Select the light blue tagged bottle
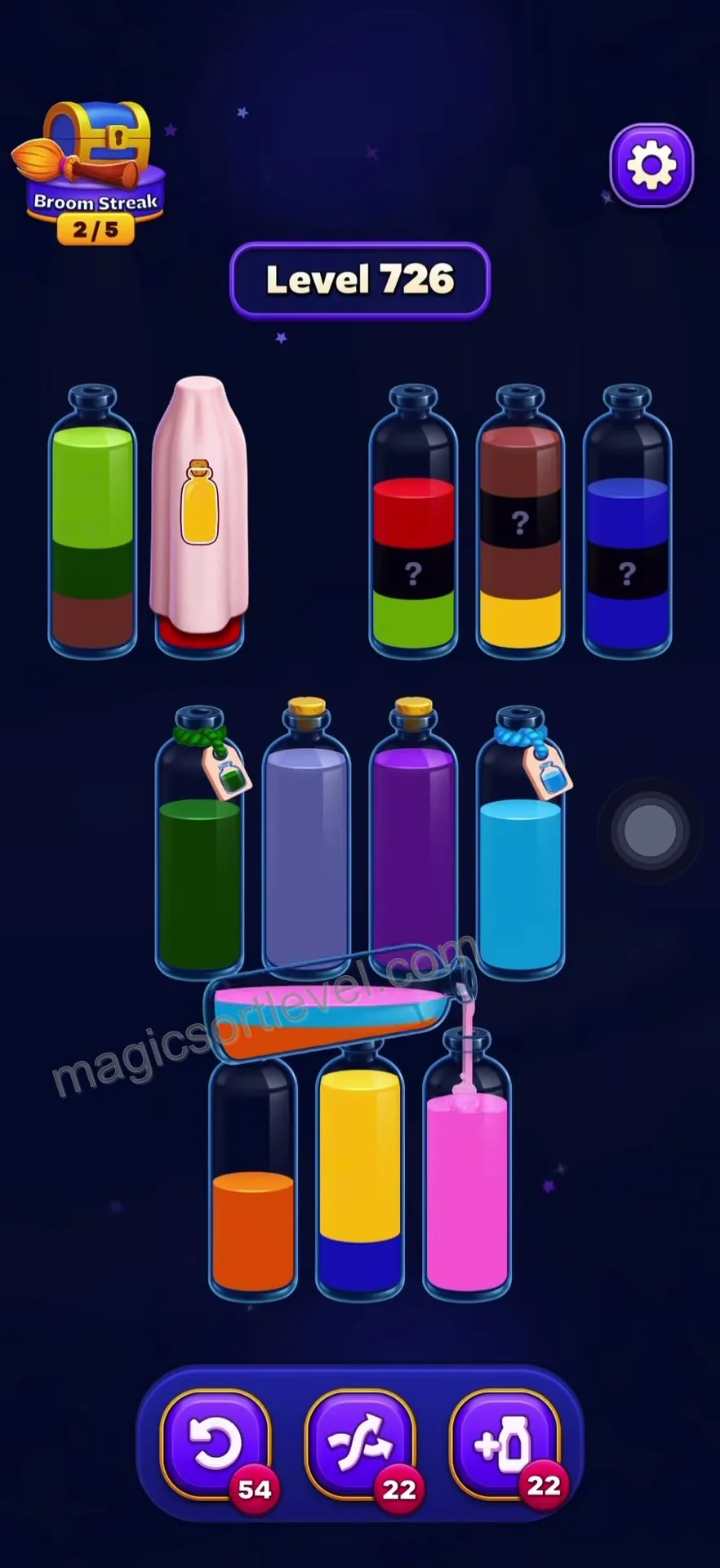The height and width of the screenshot is (1568, 720). point(521,843)
